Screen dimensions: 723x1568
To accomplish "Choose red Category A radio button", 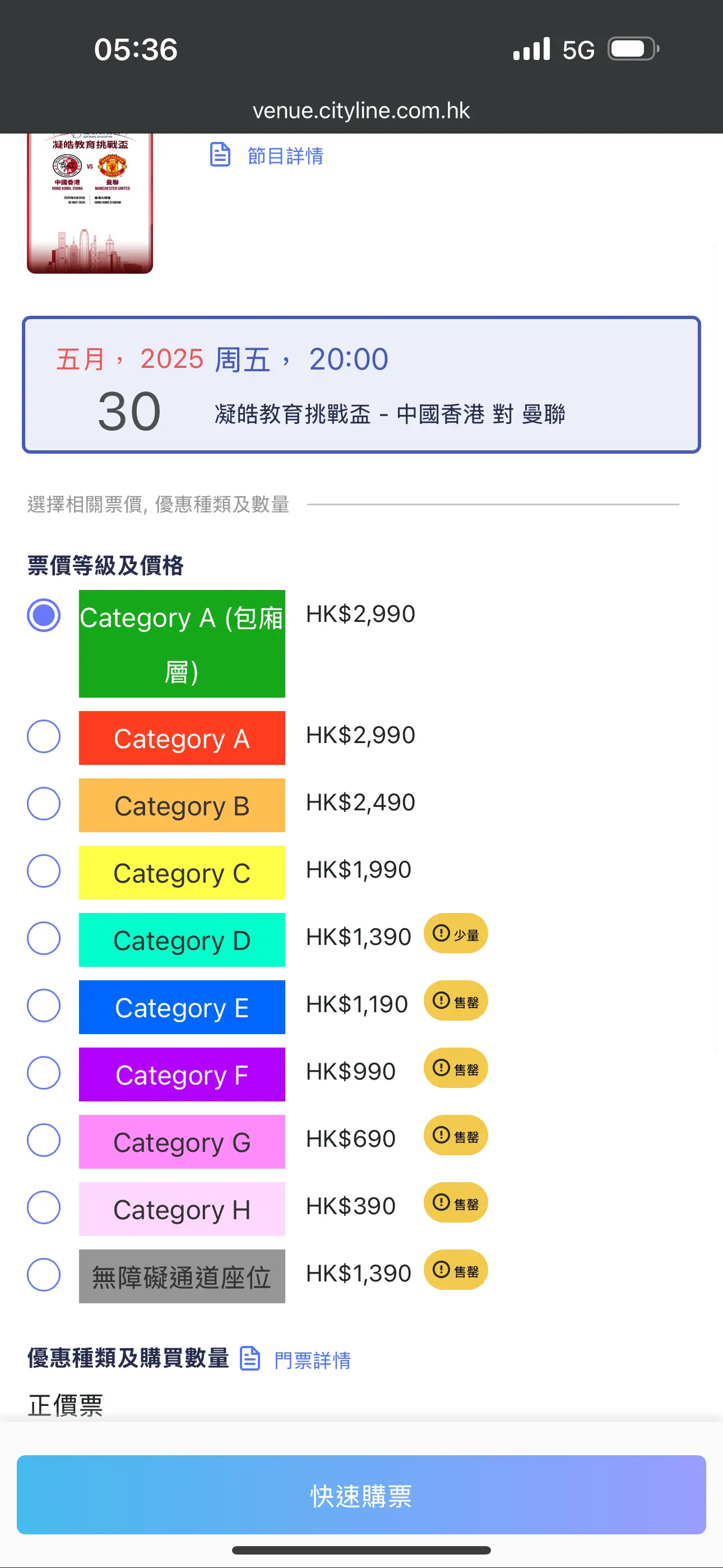I will 44,736.
